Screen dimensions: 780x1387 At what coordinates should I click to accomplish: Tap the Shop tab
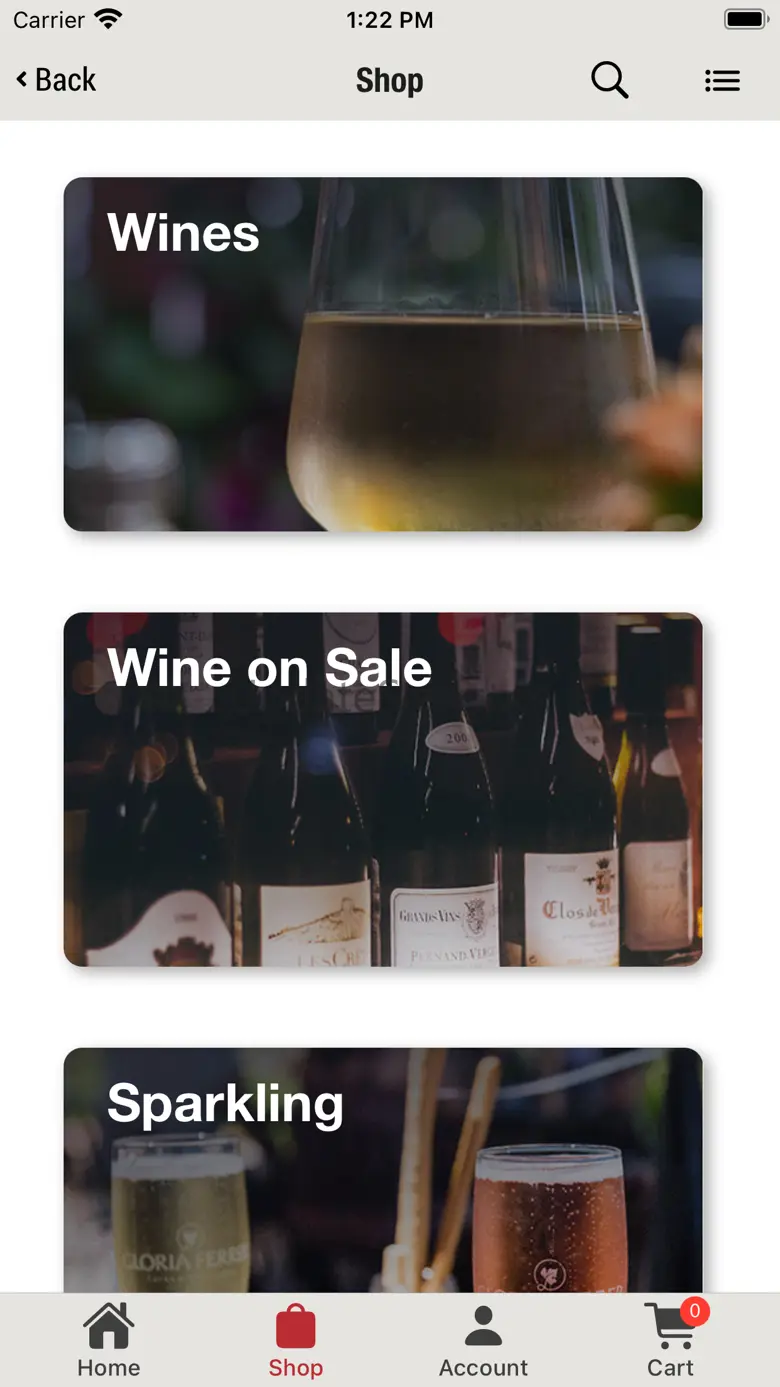point(295,1341)
